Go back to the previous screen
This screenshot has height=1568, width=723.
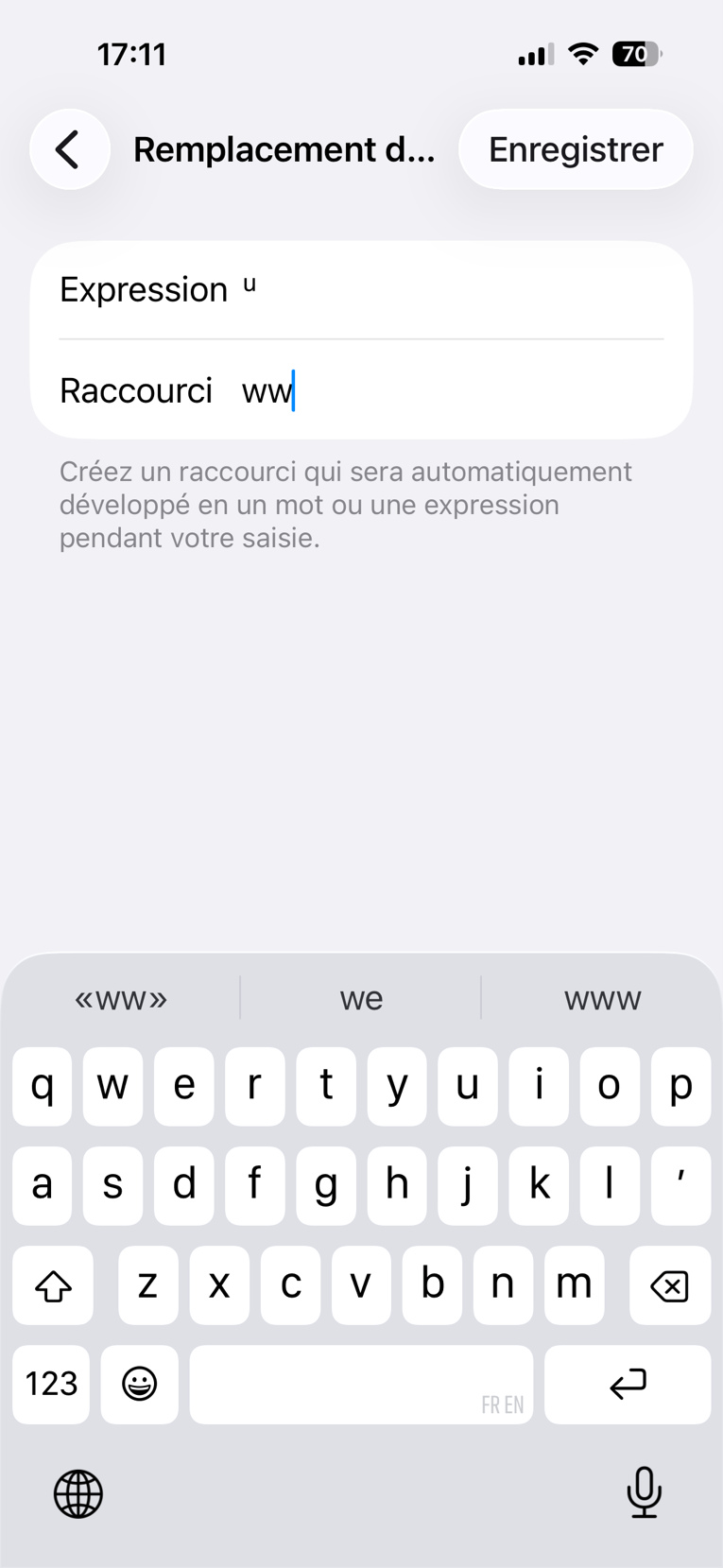(x=69, y=149)
